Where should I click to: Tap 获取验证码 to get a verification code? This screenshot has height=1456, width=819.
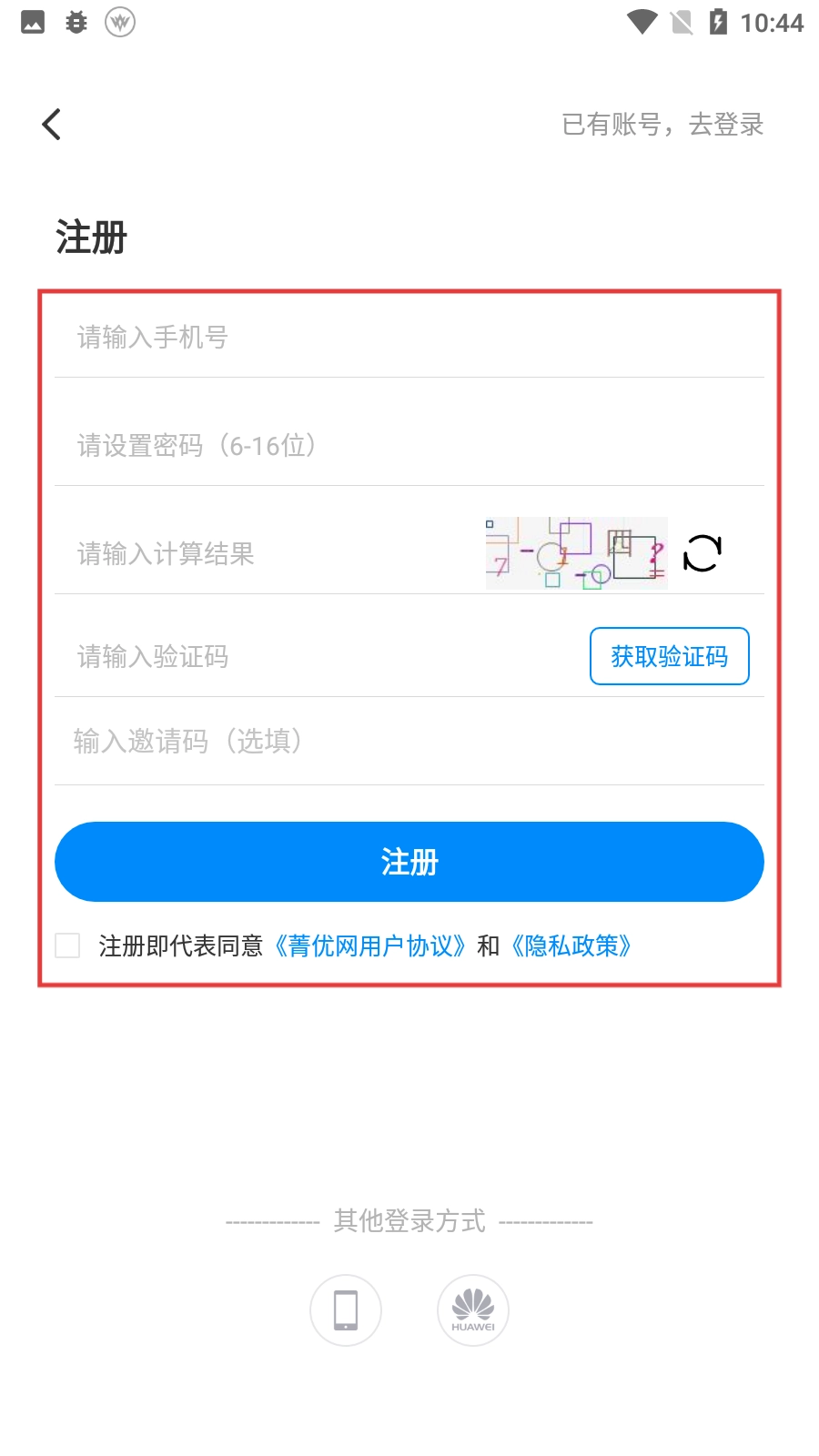pyautogui.click(x=670, y=656)
